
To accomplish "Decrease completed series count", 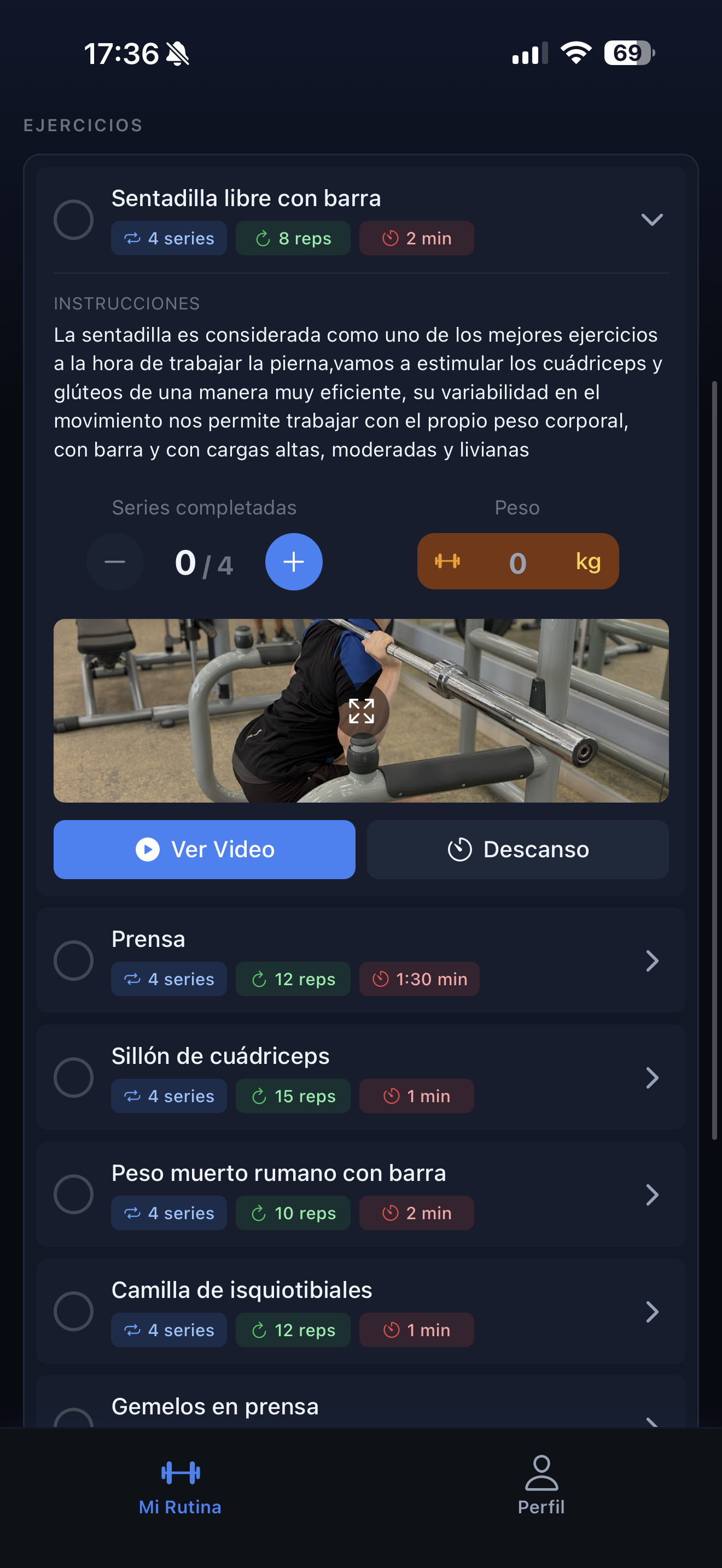I will (114, 562).
